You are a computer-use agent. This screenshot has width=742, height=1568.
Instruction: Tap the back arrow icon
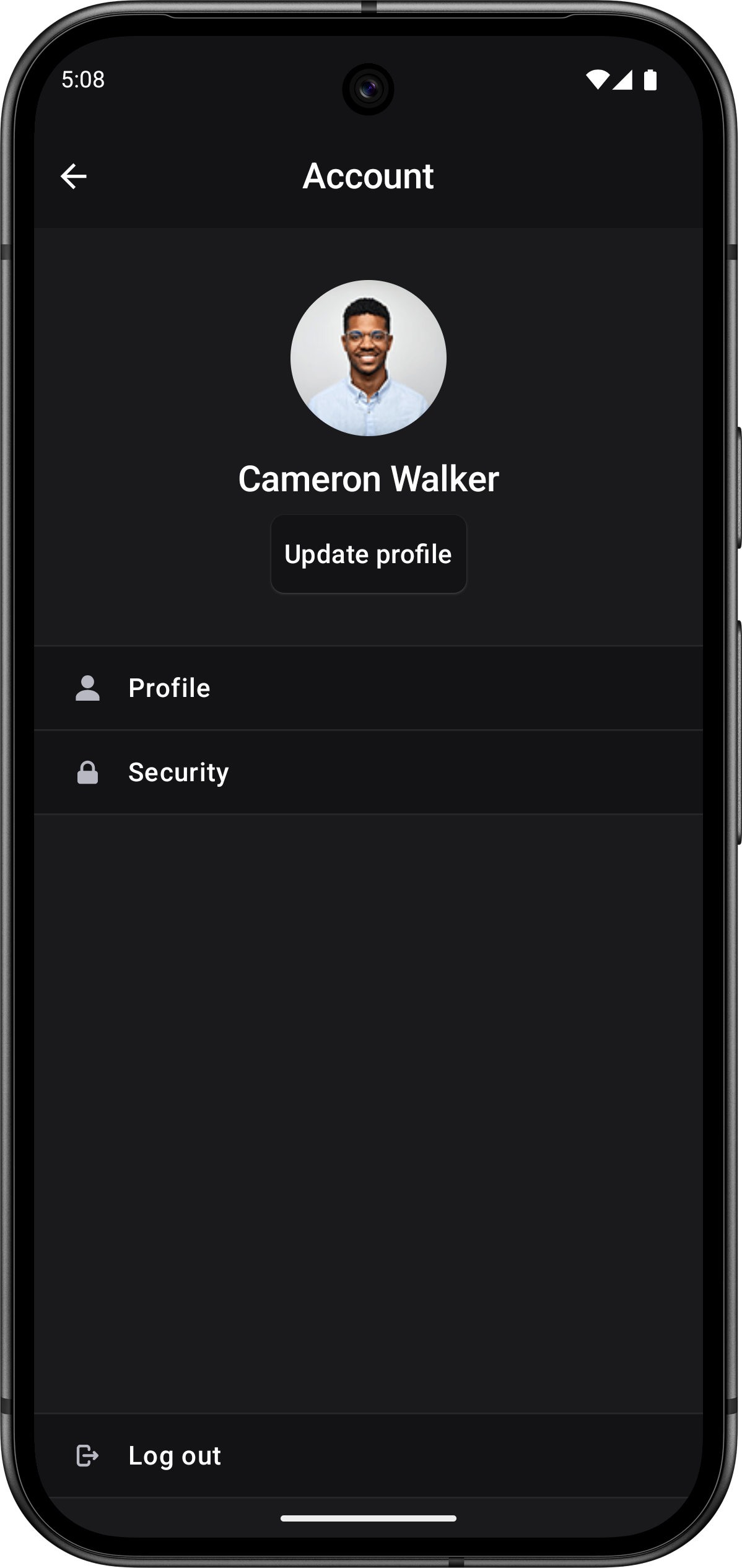(74, 178)
